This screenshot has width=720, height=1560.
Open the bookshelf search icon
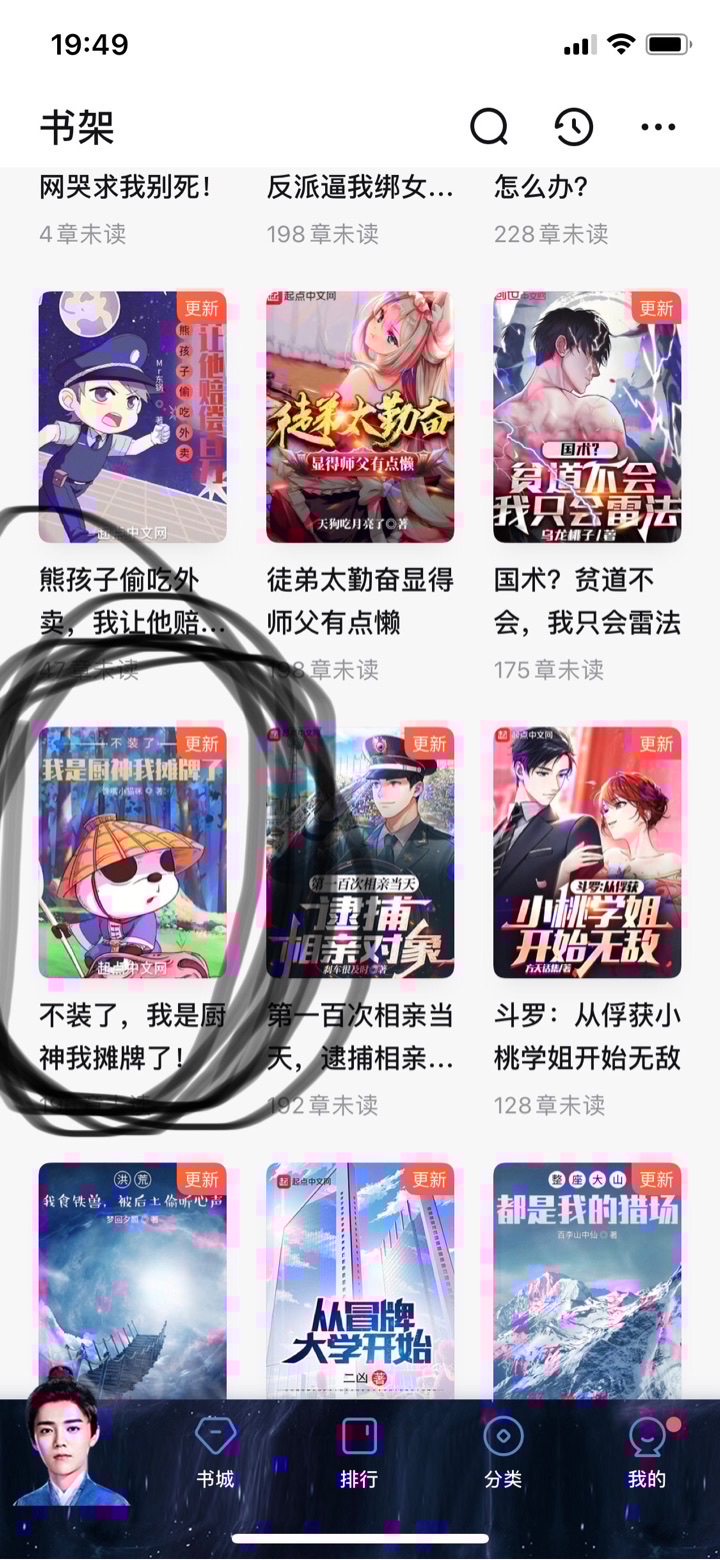point(489,127)
